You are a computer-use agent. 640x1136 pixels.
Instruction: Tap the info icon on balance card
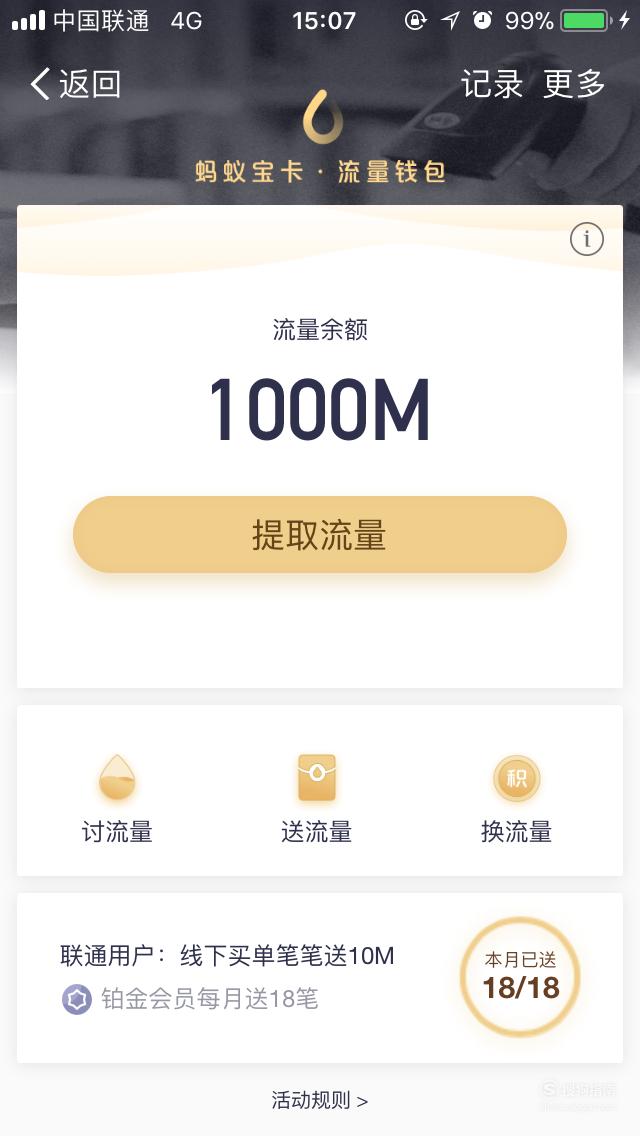point(586,238)
